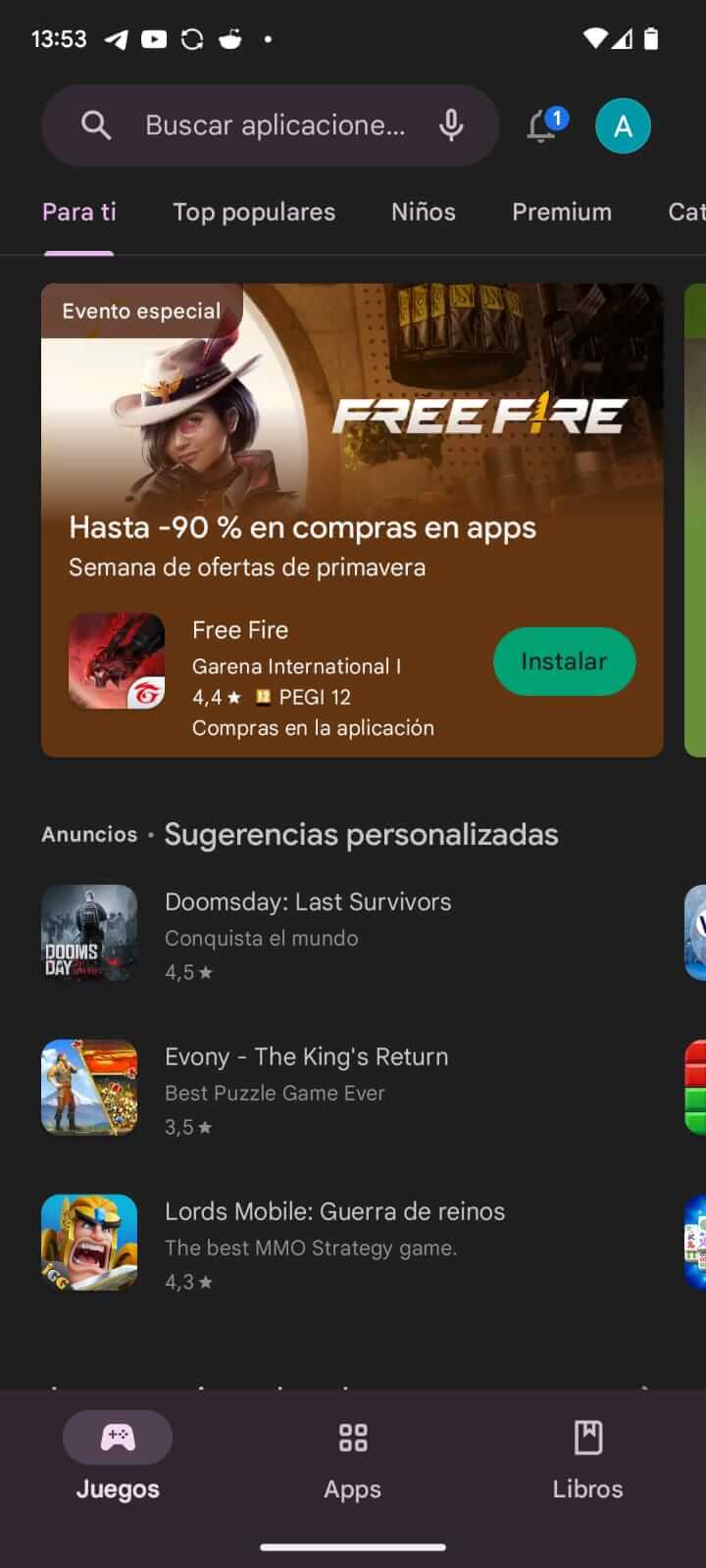
Task: Open the notifications bell
Action: coord(542,125)
